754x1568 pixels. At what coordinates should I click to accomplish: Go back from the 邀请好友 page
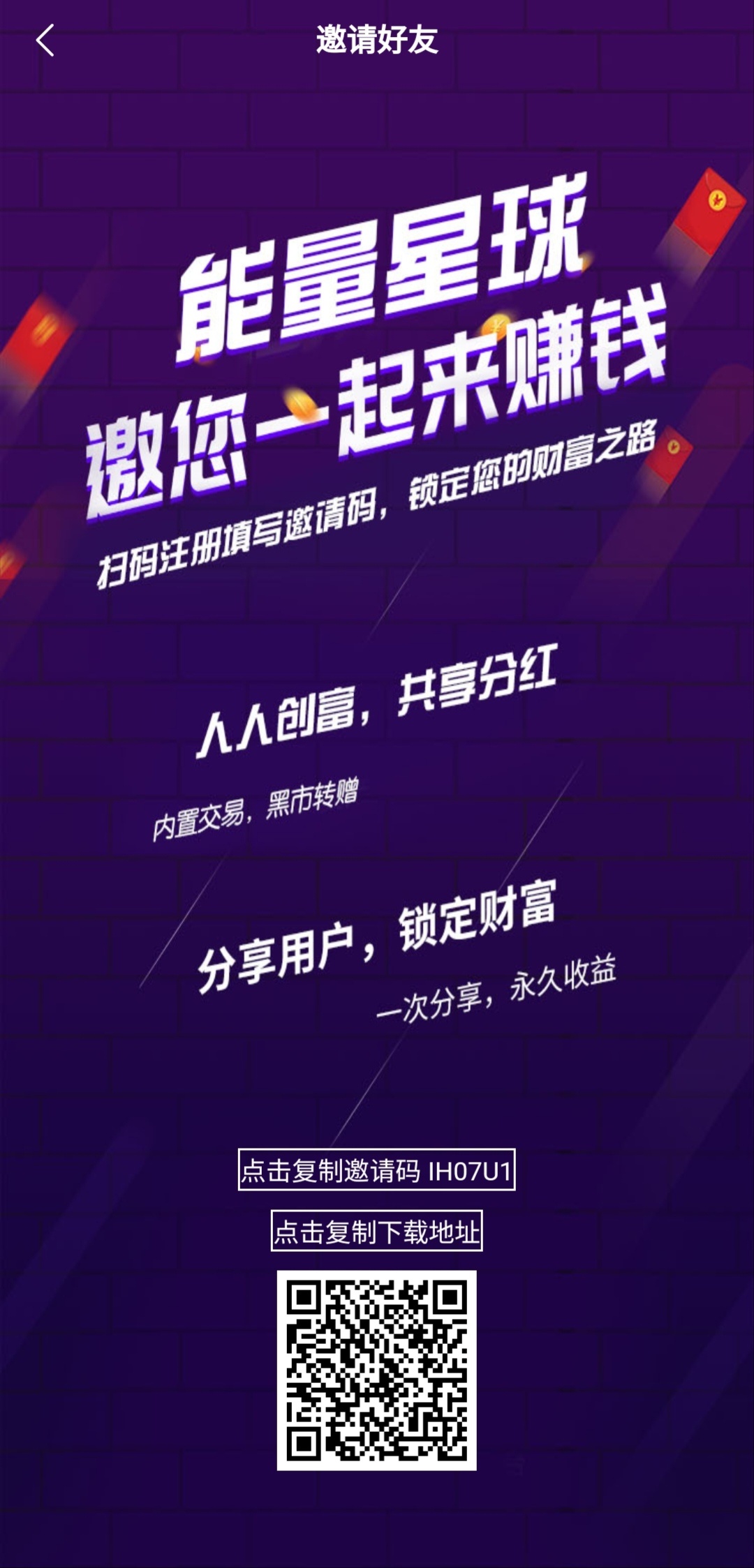coord(45,40)
